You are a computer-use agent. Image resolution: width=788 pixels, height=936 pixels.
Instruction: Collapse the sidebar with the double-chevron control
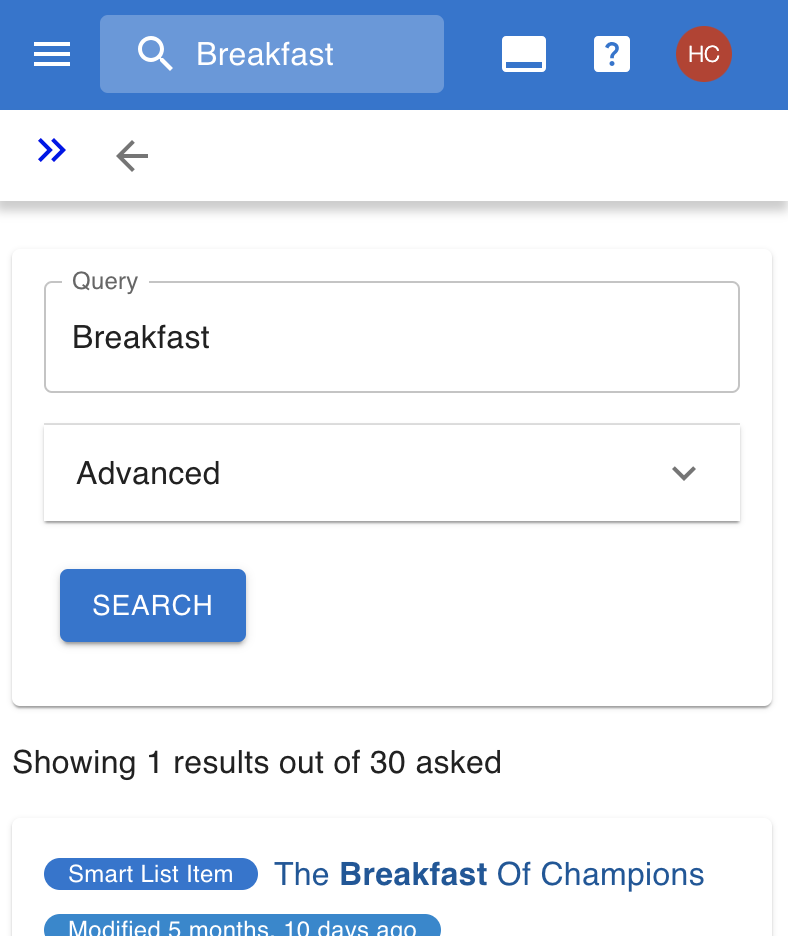pyautogui.click(x=51, y=150)
